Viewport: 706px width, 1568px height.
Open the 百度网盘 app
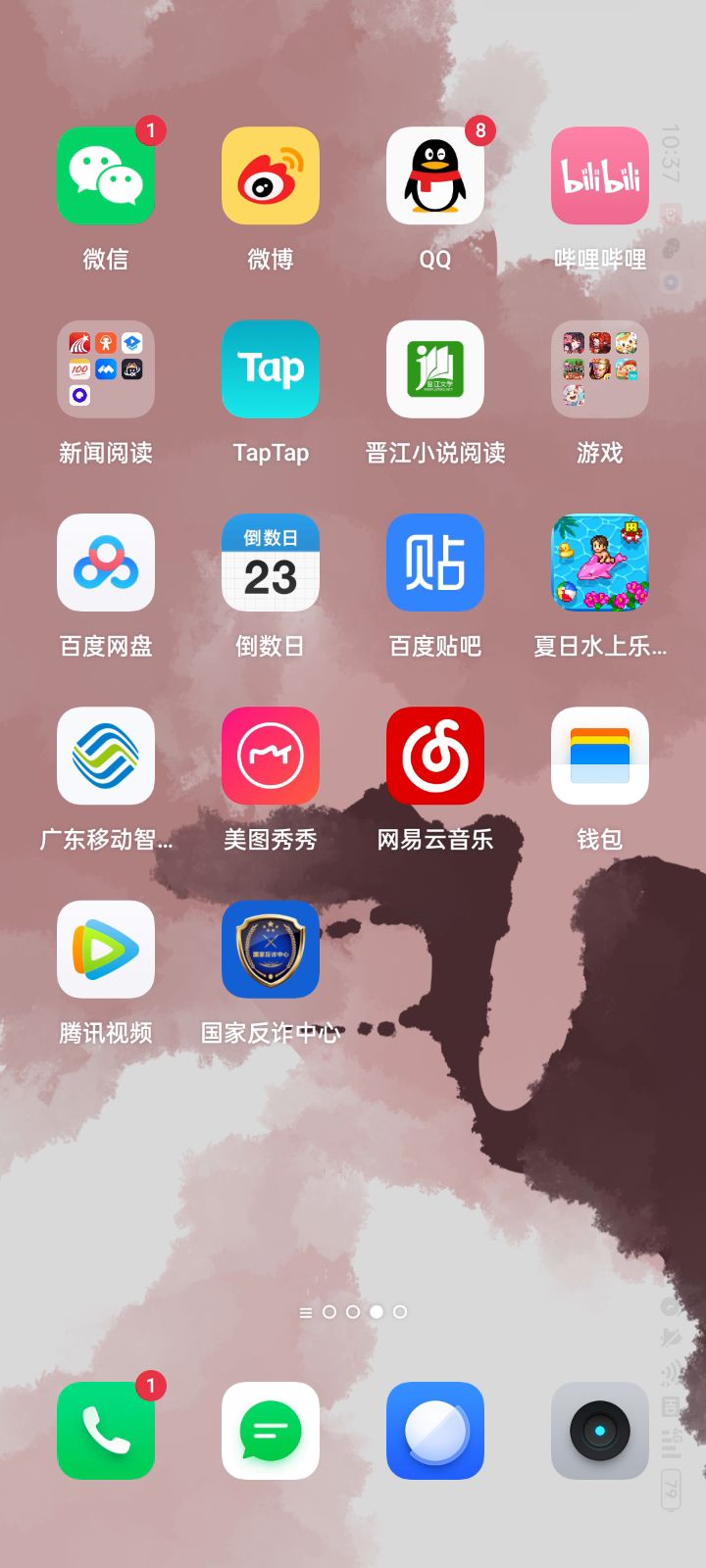pos(106,563)
